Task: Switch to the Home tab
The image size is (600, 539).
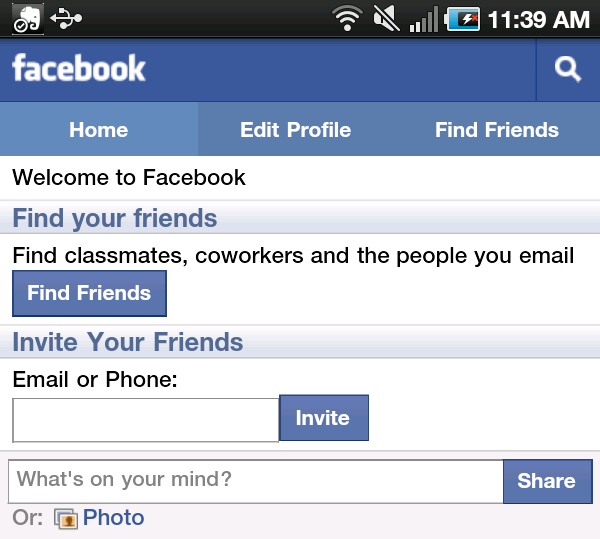Action: point(98,130)
